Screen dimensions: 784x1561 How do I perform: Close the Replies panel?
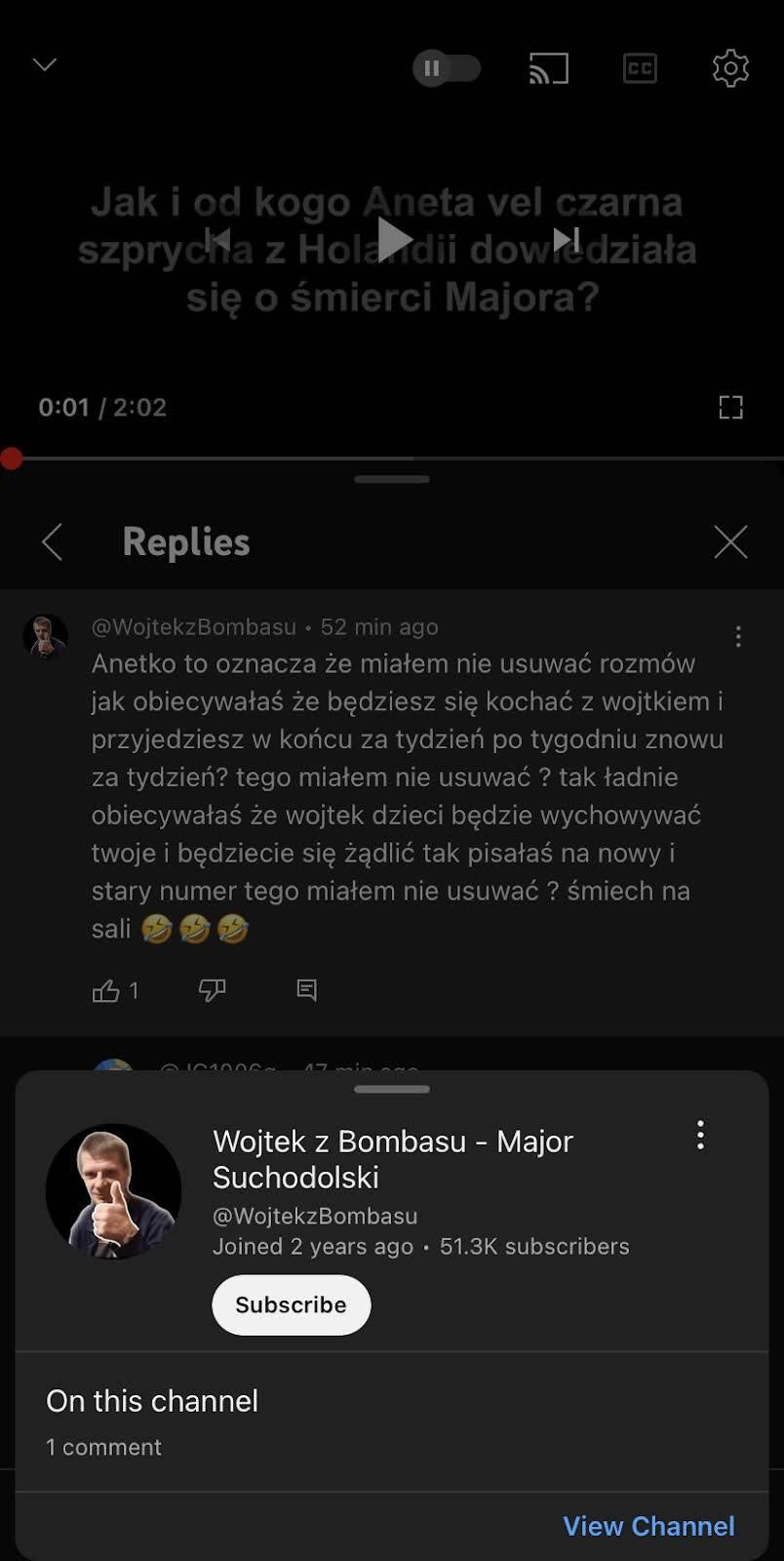(x=730, y=542)
